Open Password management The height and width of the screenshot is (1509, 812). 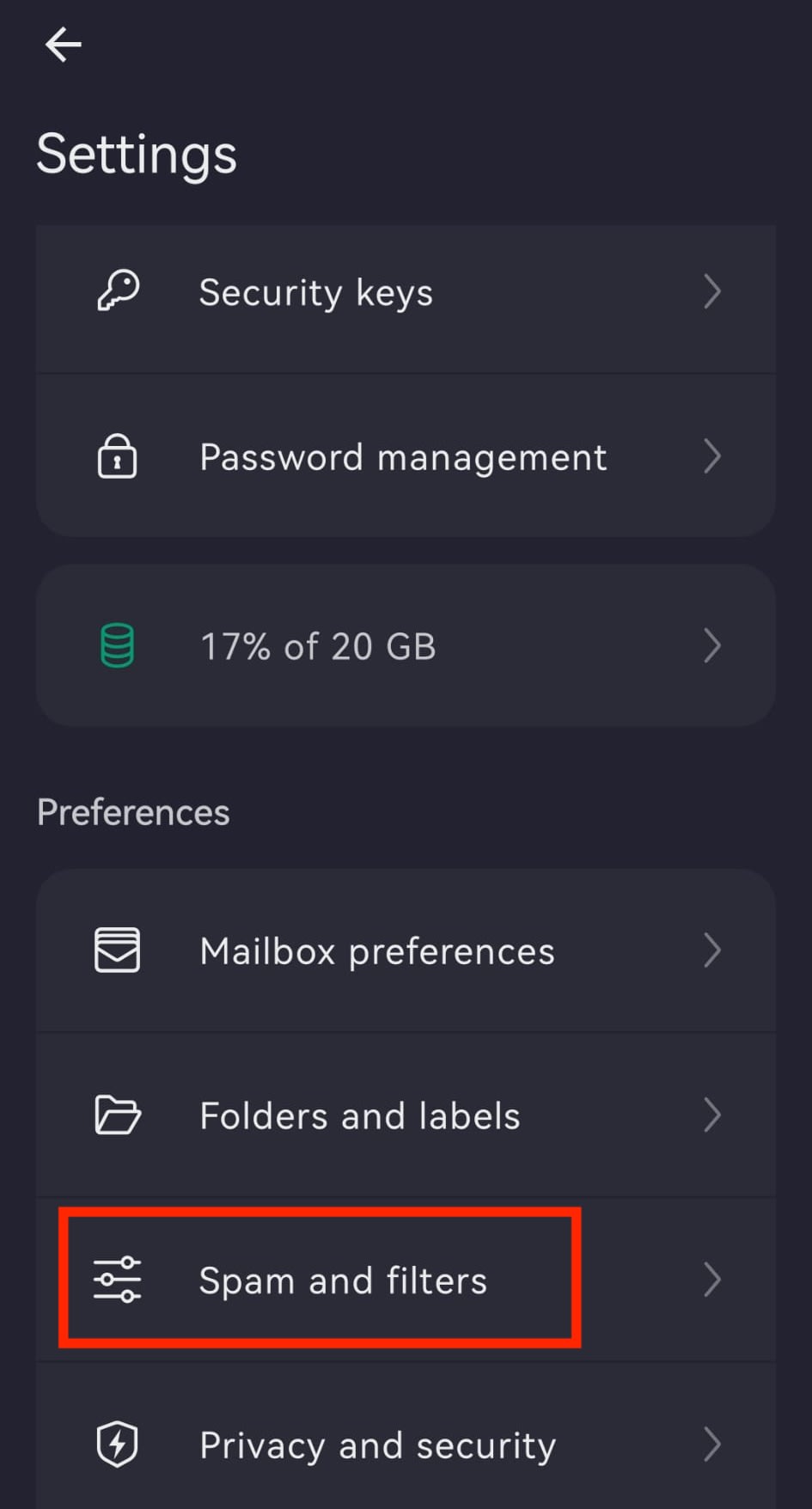coord(404,457)
